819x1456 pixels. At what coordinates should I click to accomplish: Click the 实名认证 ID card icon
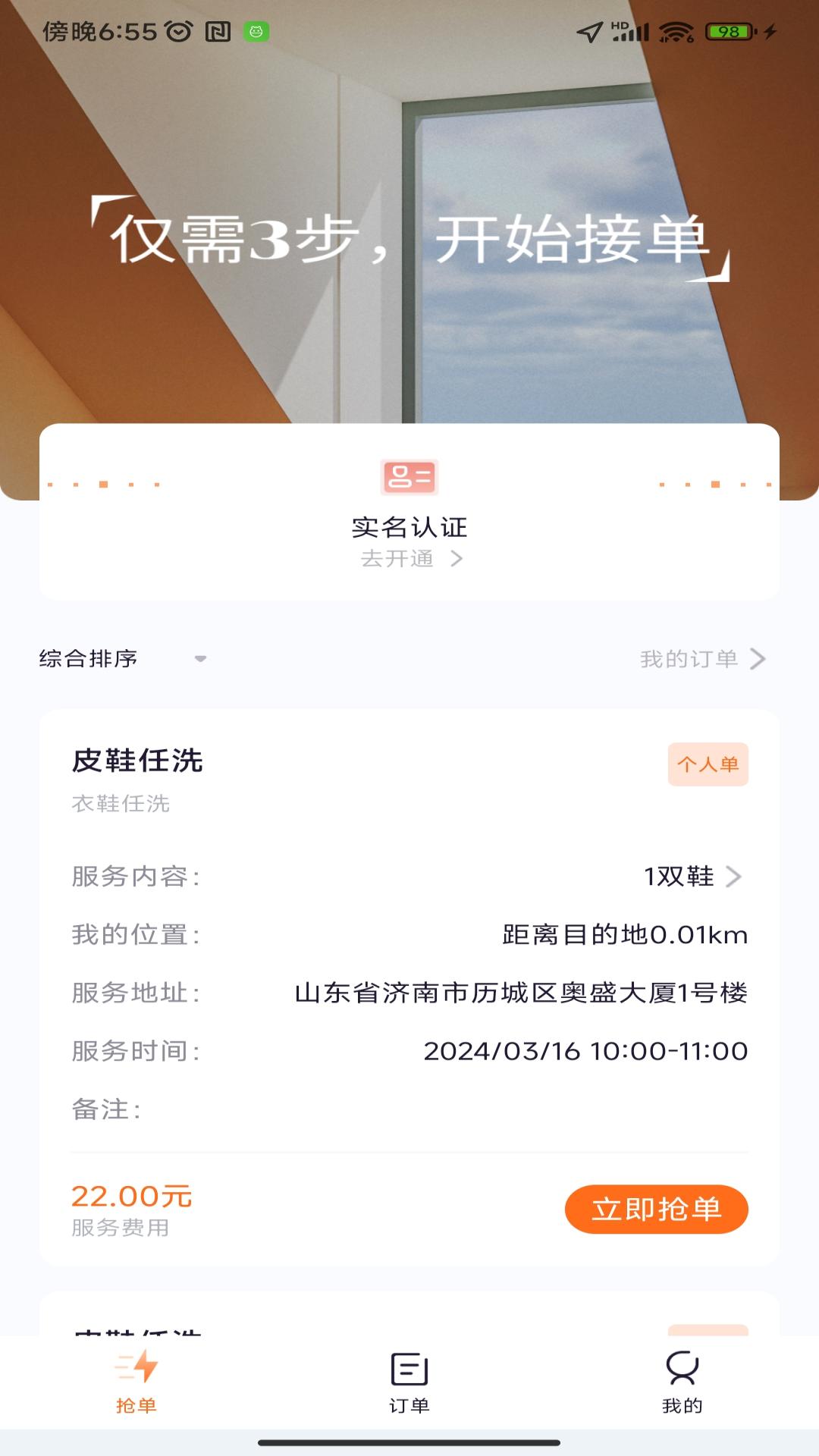(x=409, y=475)
